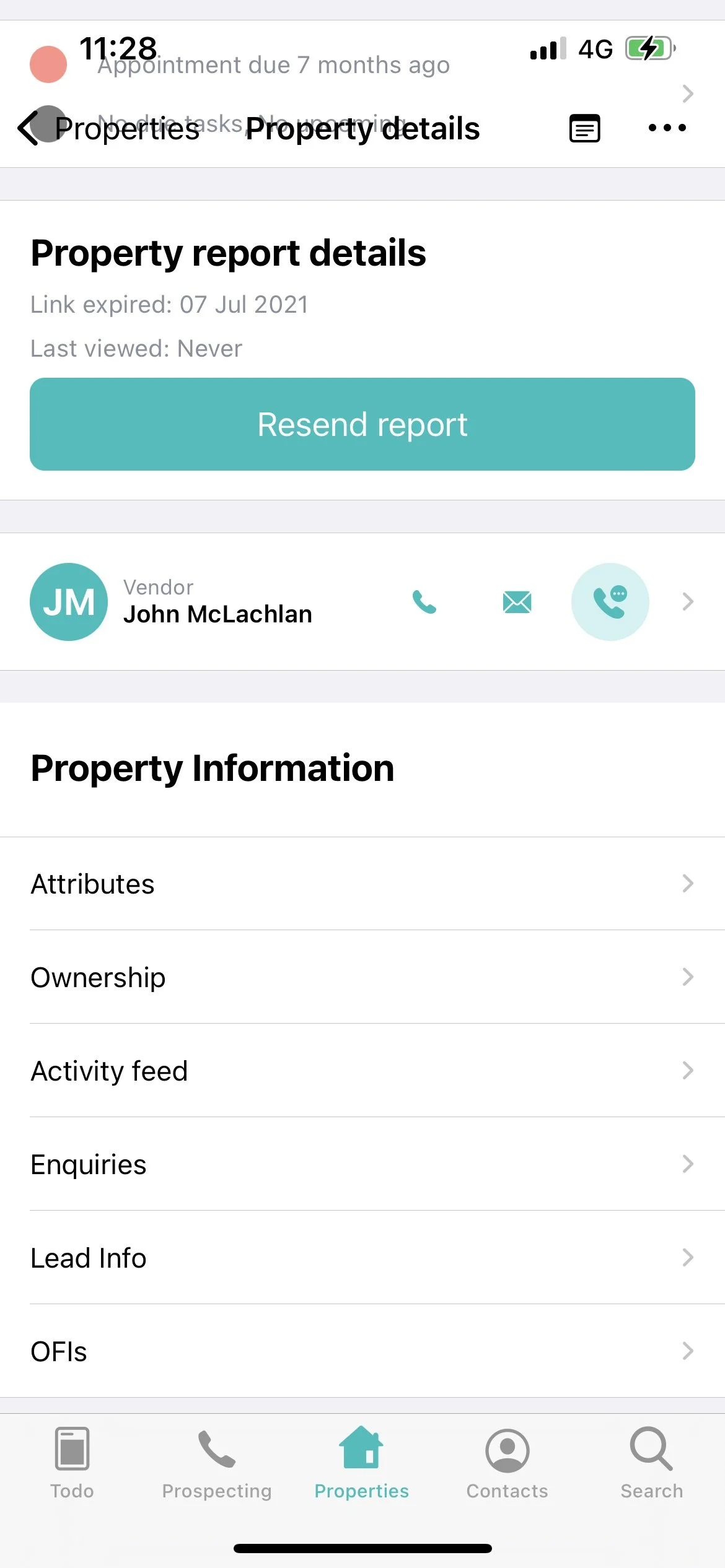725x1568 pixels.
Task: Select the Properties tab
Action: pyautogui.click(x=362, y=1463)
